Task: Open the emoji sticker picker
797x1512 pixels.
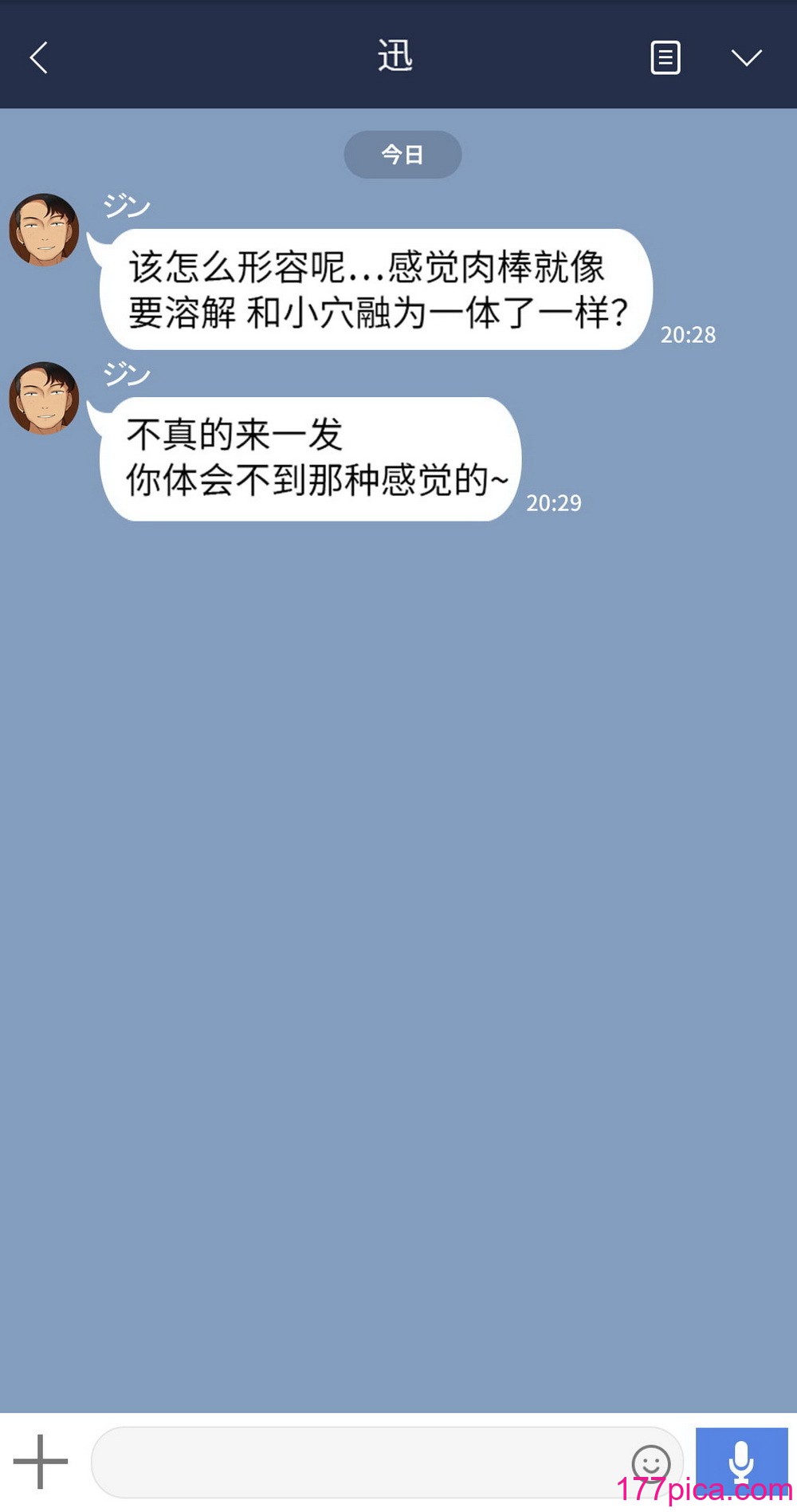Action: (650, 1463)
